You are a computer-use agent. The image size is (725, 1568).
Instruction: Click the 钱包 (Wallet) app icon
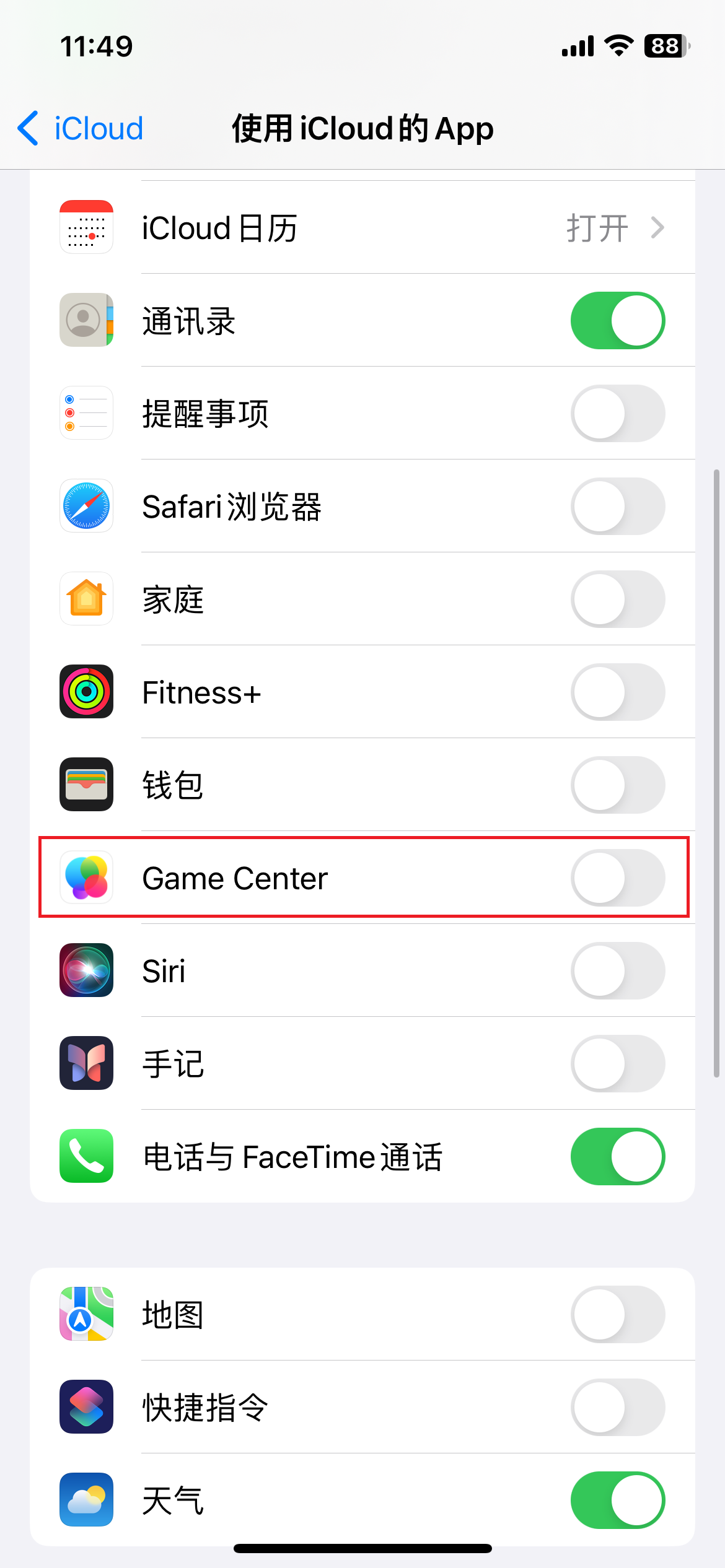pyautogui.click(x=86, y=785)
